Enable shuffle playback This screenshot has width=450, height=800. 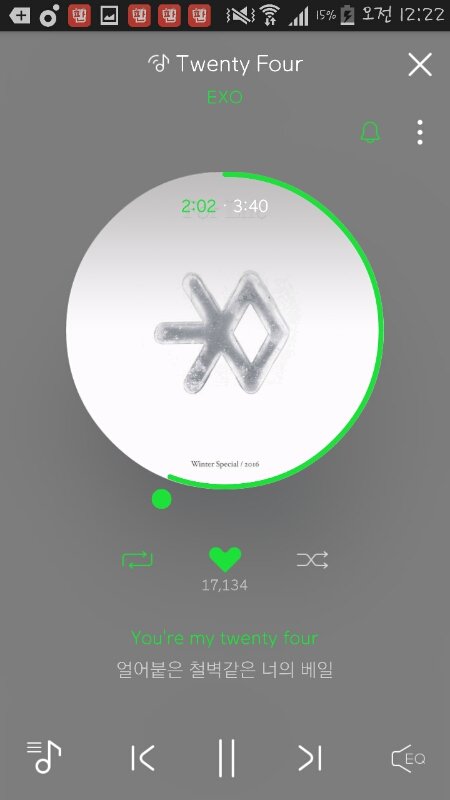(312, 560)
